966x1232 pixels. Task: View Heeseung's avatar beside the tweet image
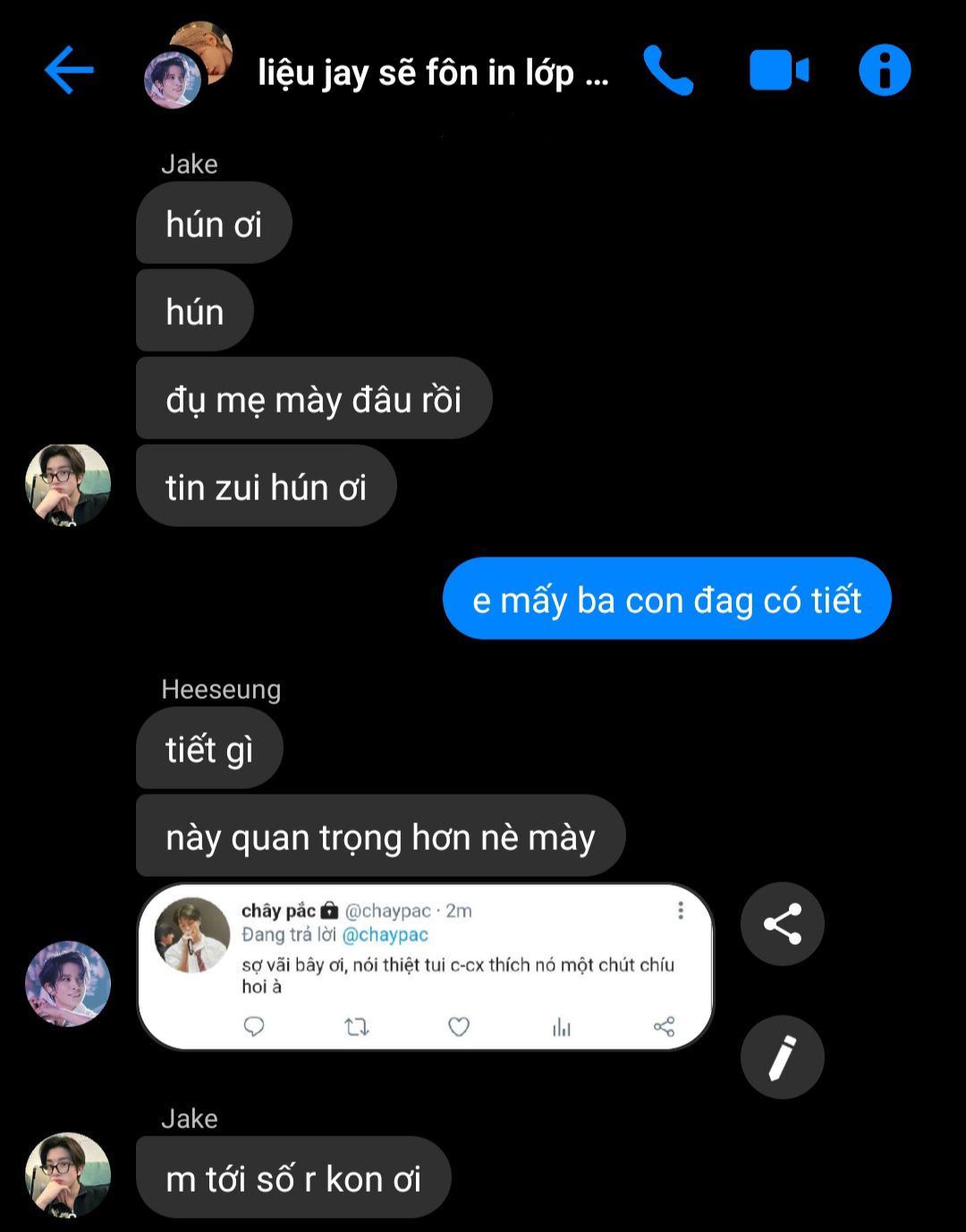click(68, 983)
